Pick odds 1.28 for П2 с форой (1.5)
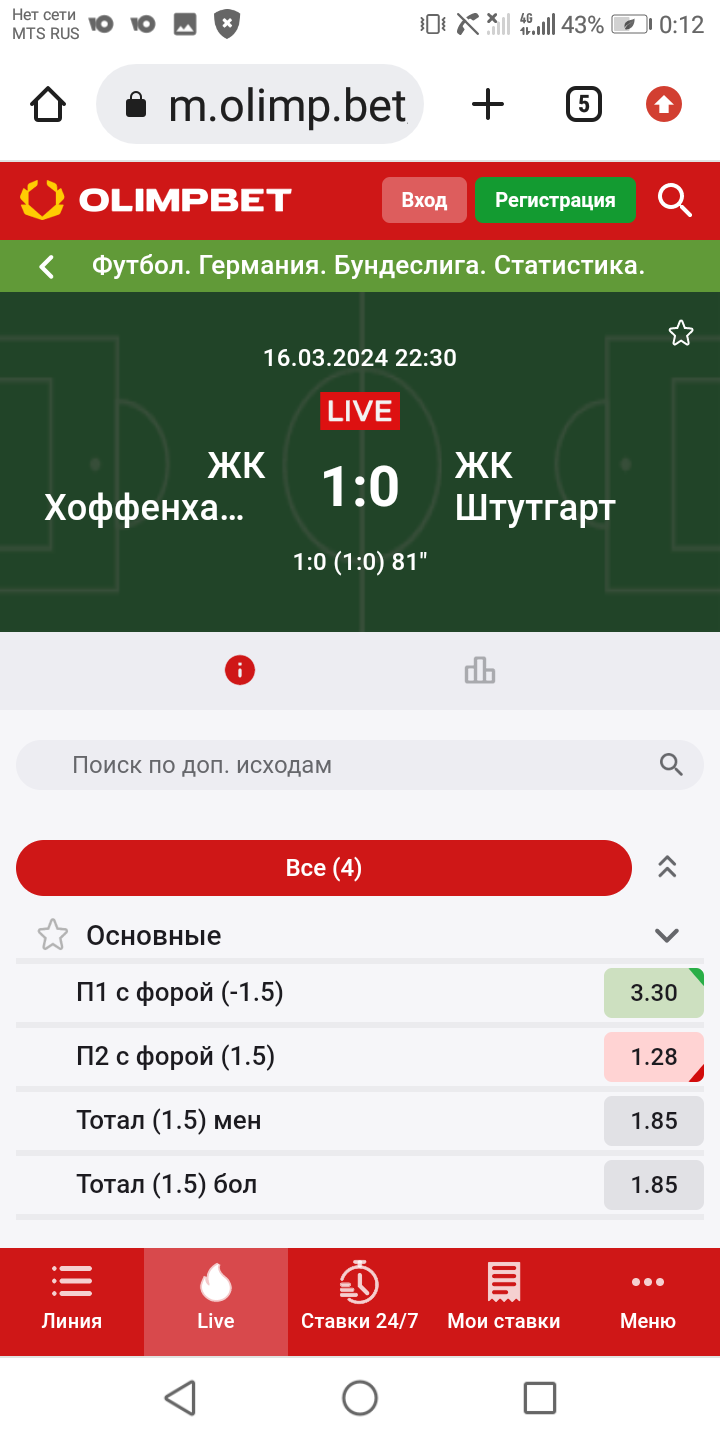 (x=654, y=1057)
